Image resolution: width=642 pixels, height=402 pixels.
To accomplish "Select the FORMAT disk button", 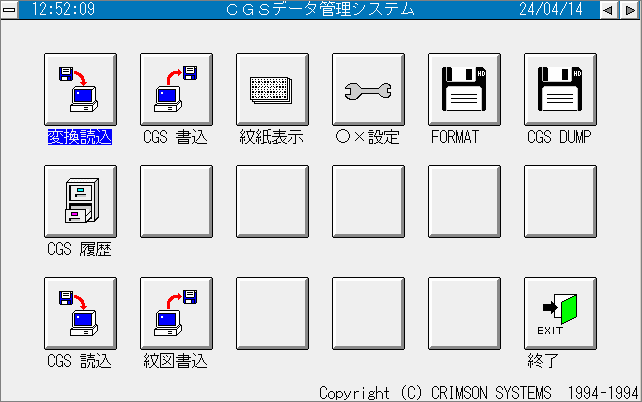I will click(464, 90).
